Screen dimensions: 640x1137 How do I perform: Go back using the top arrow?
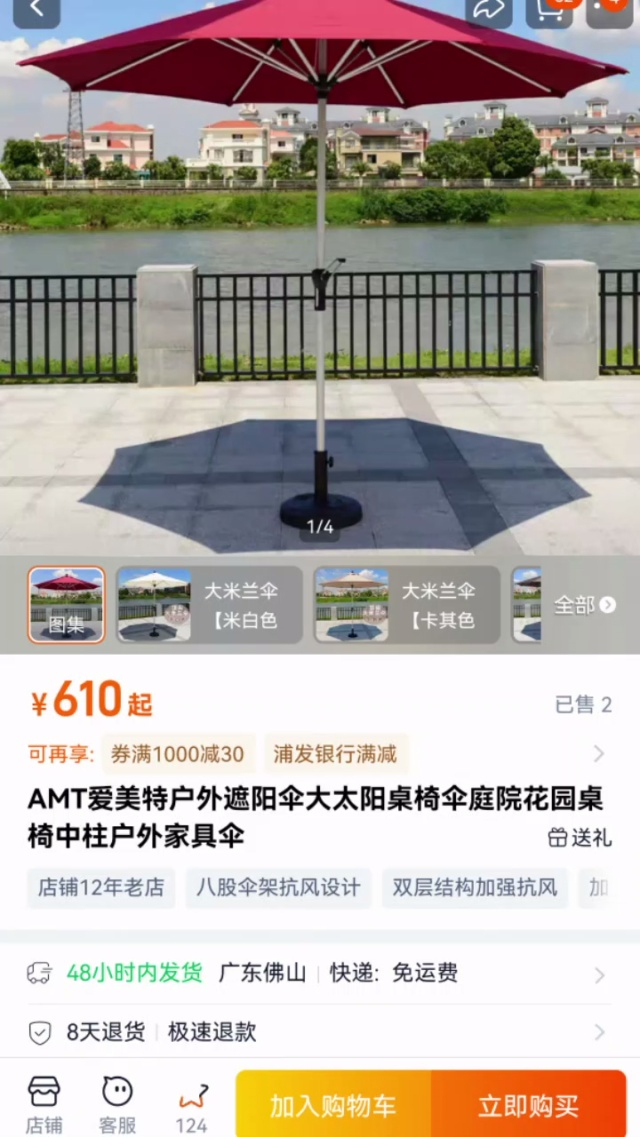37,9
